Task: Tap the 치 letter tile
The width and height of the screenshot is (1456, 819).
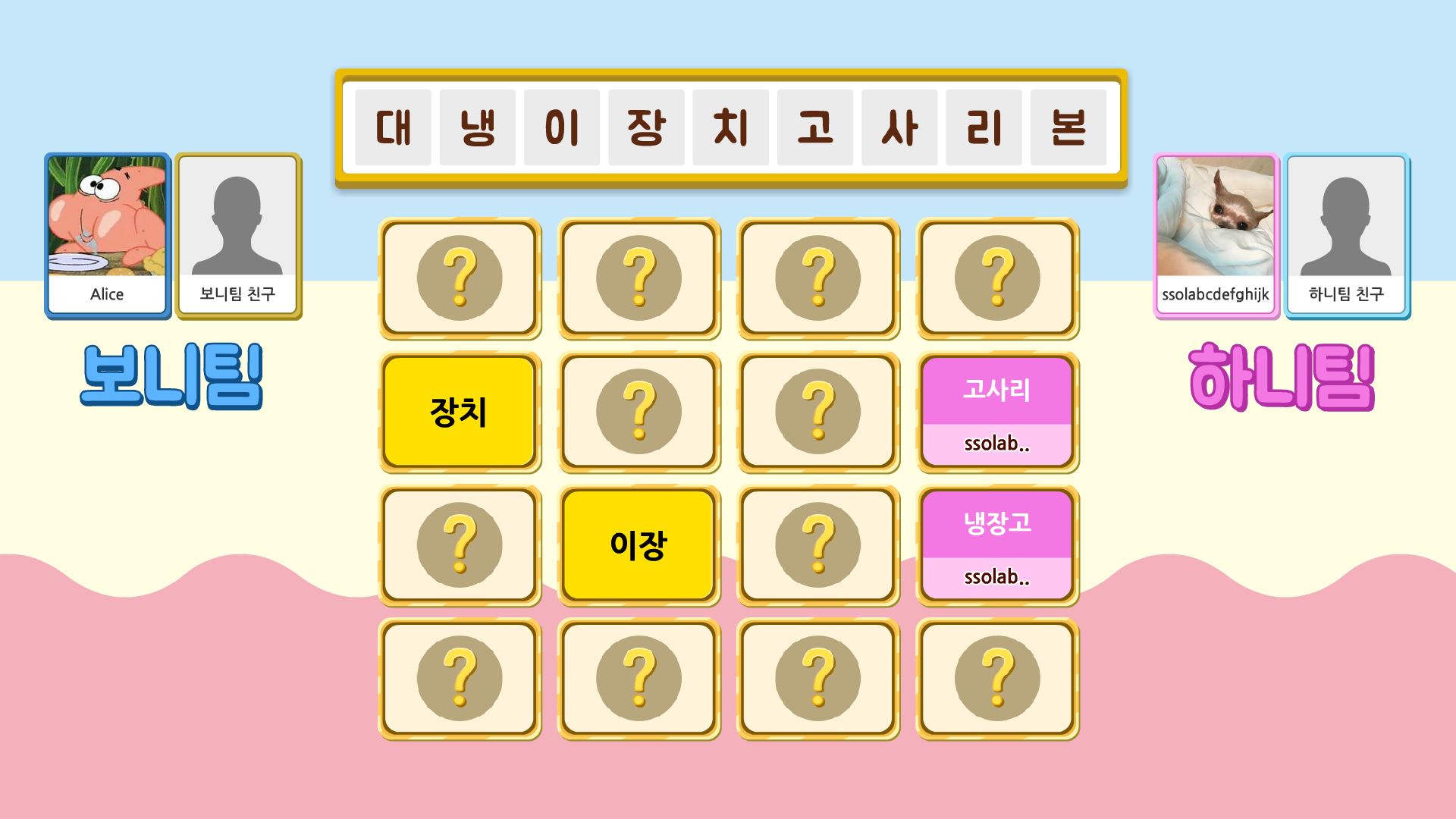Action: (731, 127)
